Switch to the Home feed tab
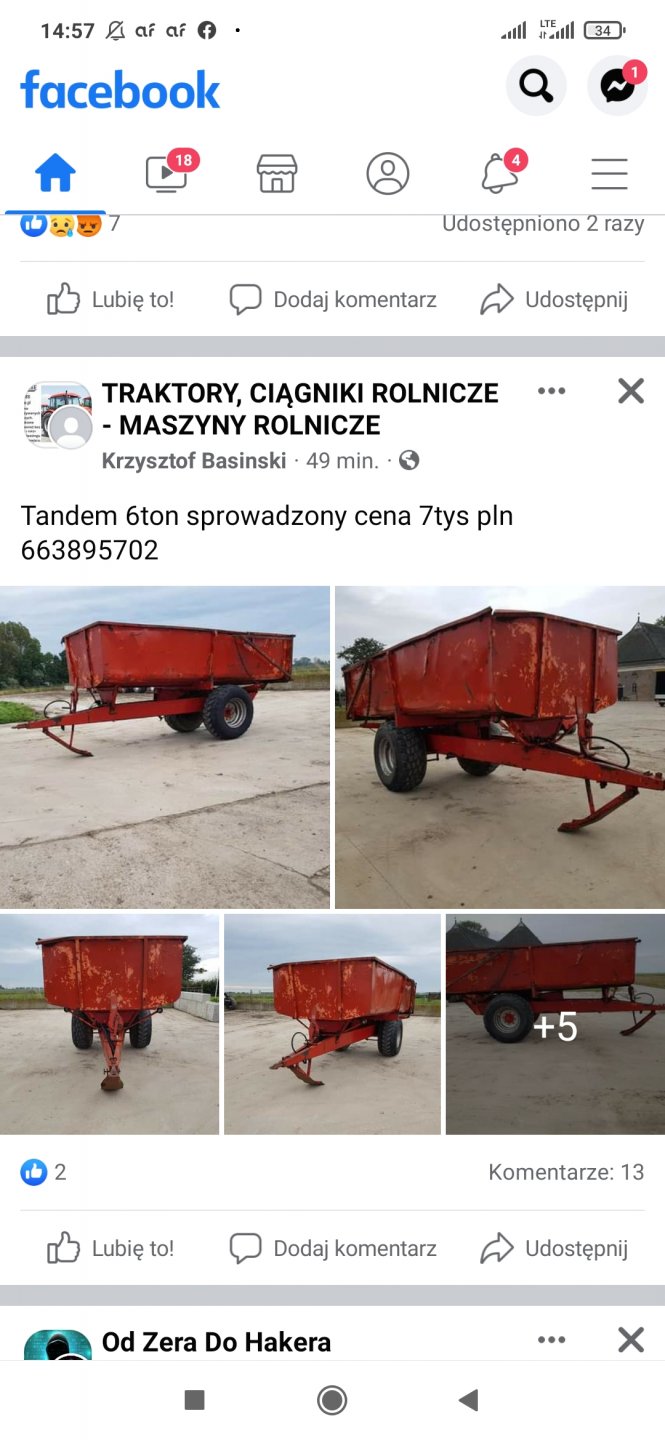The height and width of the screenshot is (1440, 665). click(x=56, y=174)
